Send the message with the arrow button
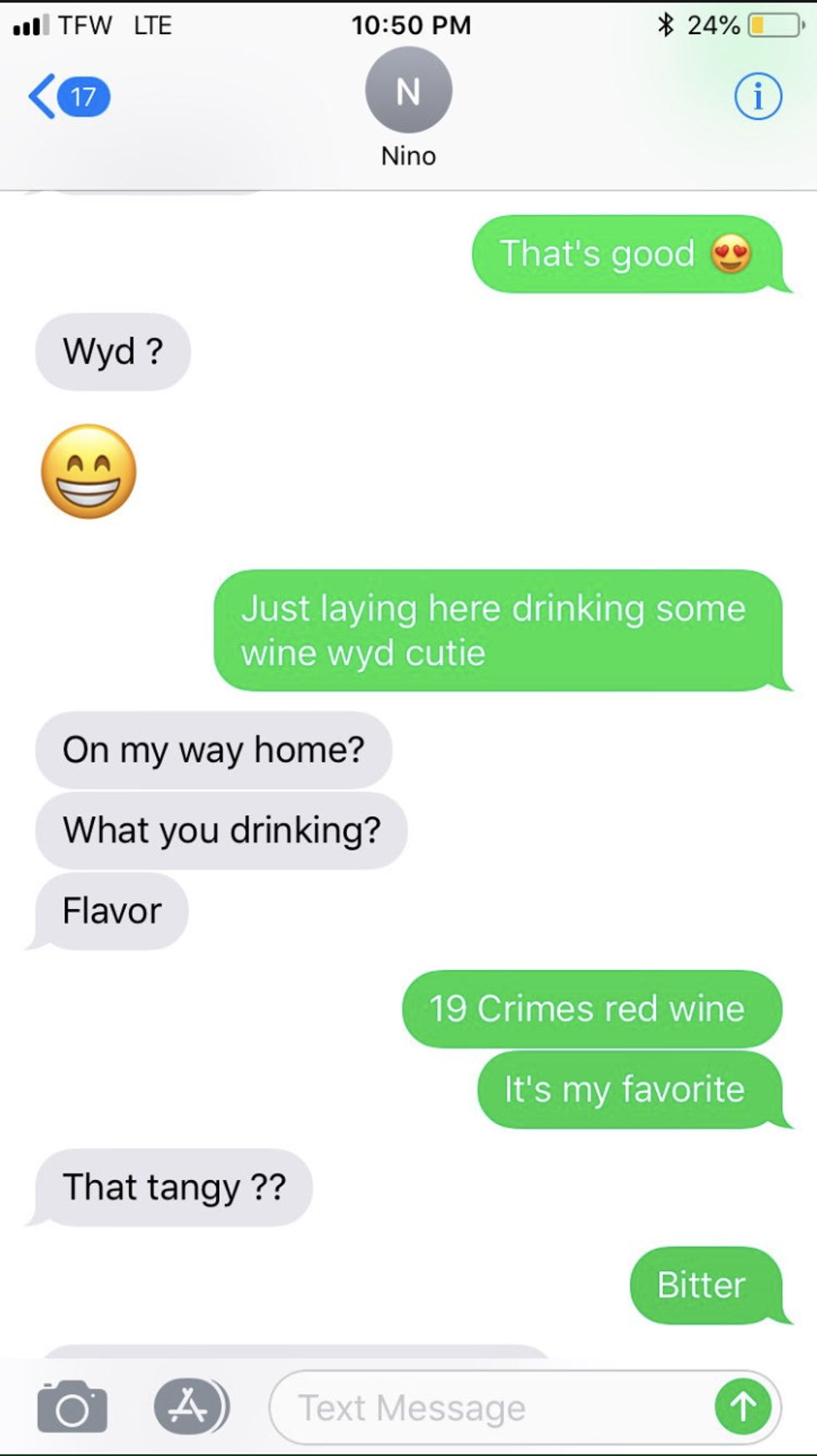Viewport: 817px width, 1456px height. click(742, 1408)
